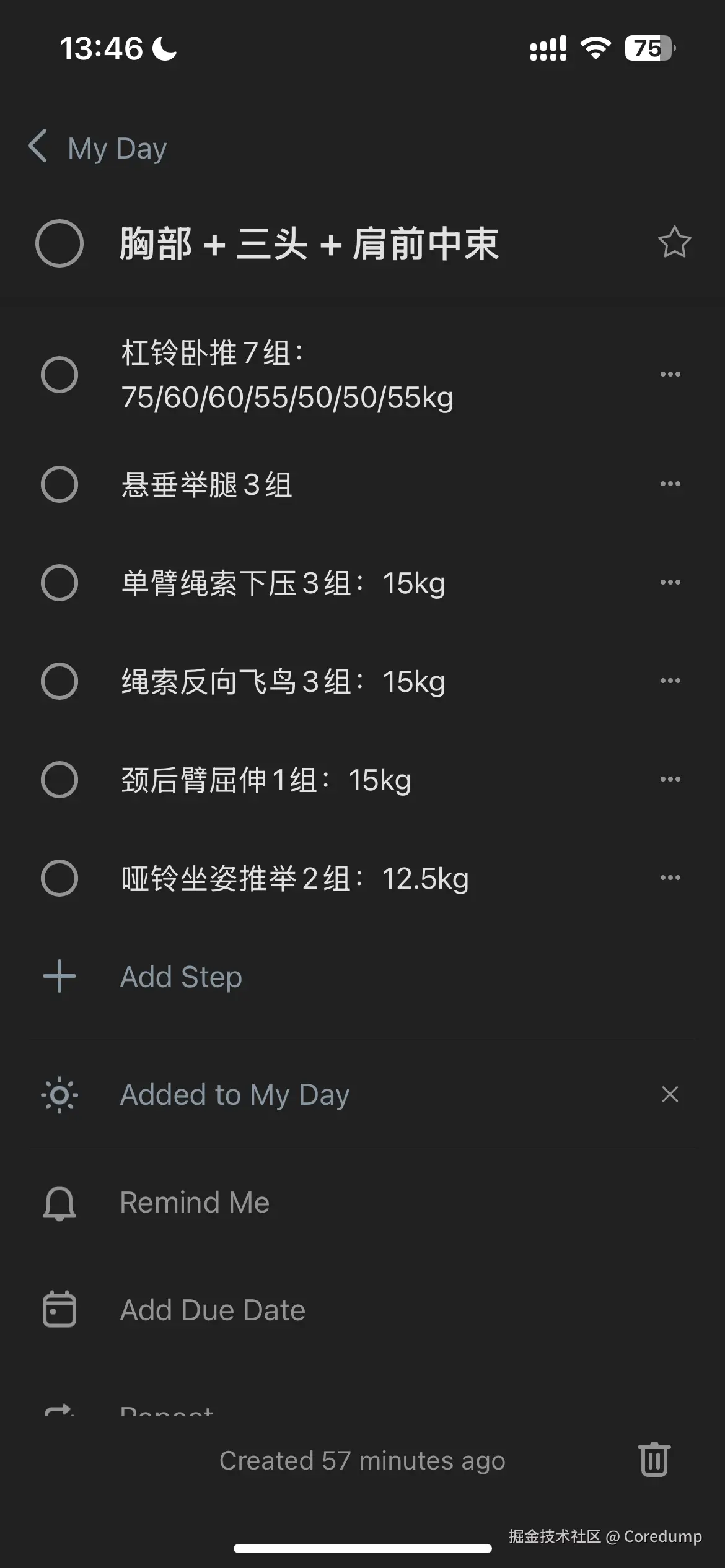
Task: Remove task from My Day with the X
Action: click(670, 1095)
